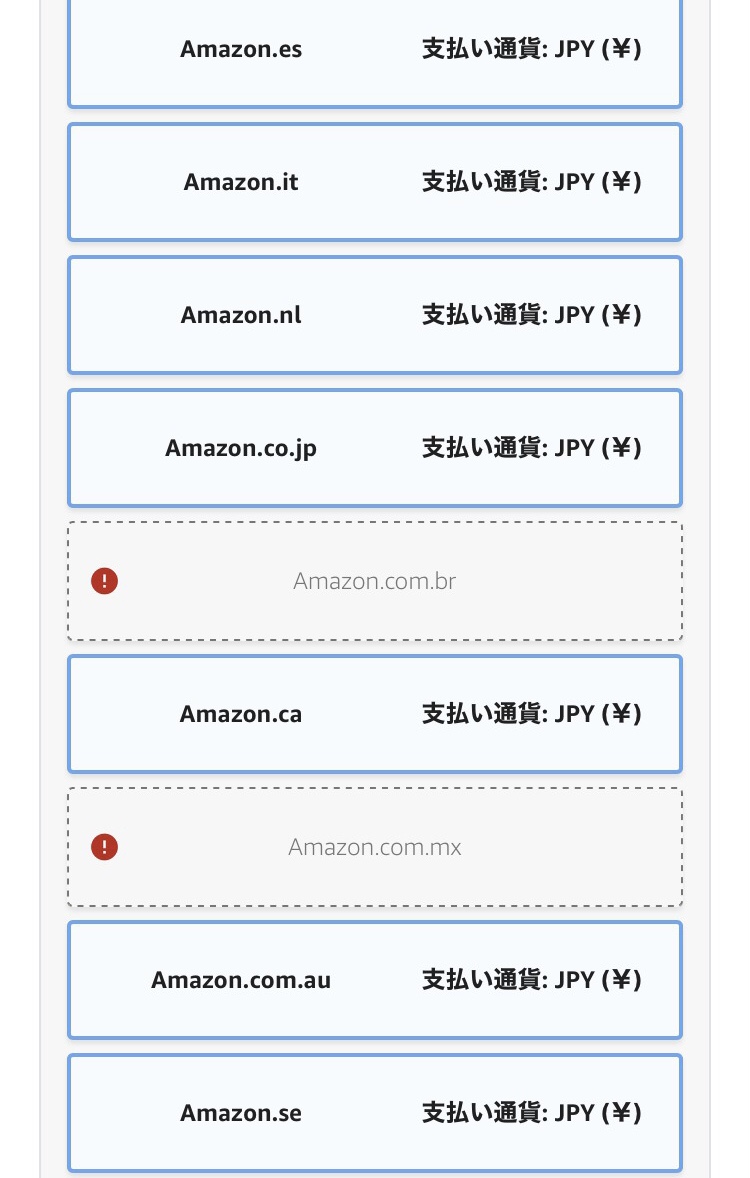Click the JPY currency label on Amazon.com.au
Viewport: 750px width, 1178px height.
pyautogui.click(x=533, y=980)
